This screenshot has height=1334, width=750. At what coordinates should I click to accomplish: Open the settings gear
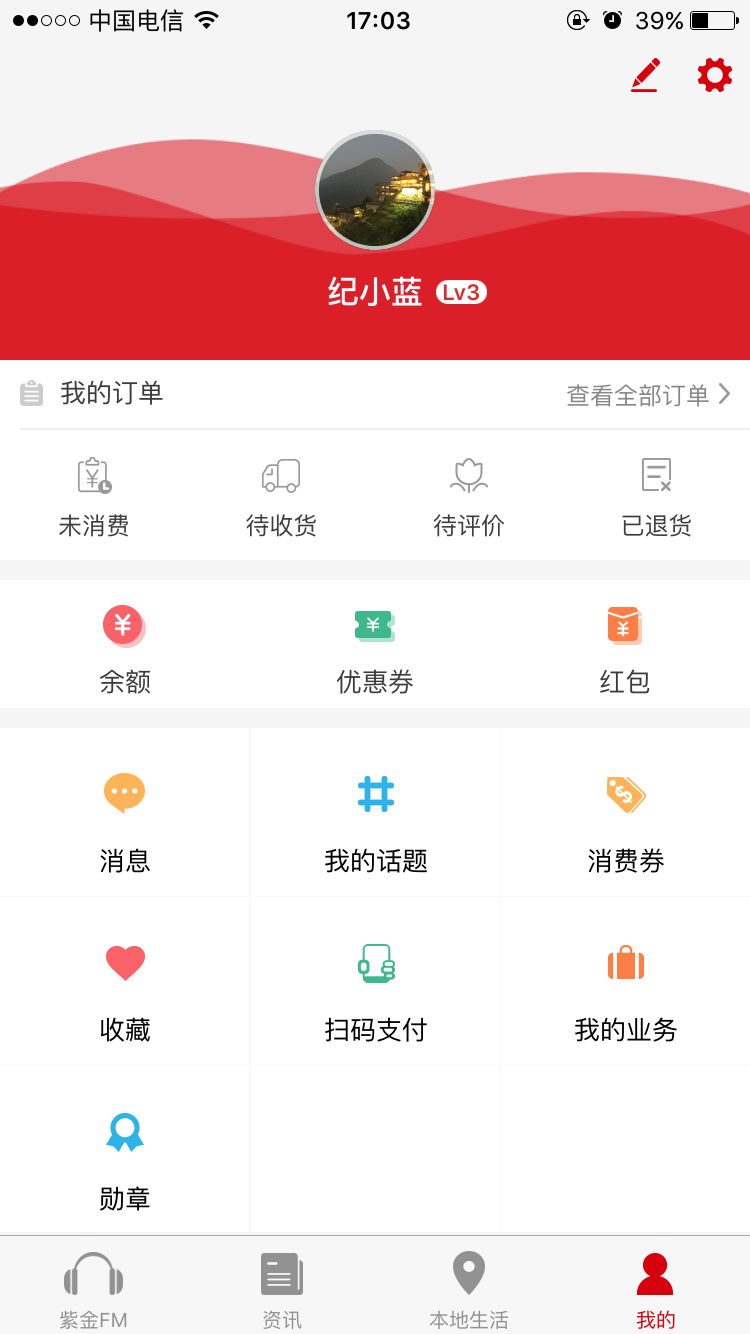click(714, 76)
